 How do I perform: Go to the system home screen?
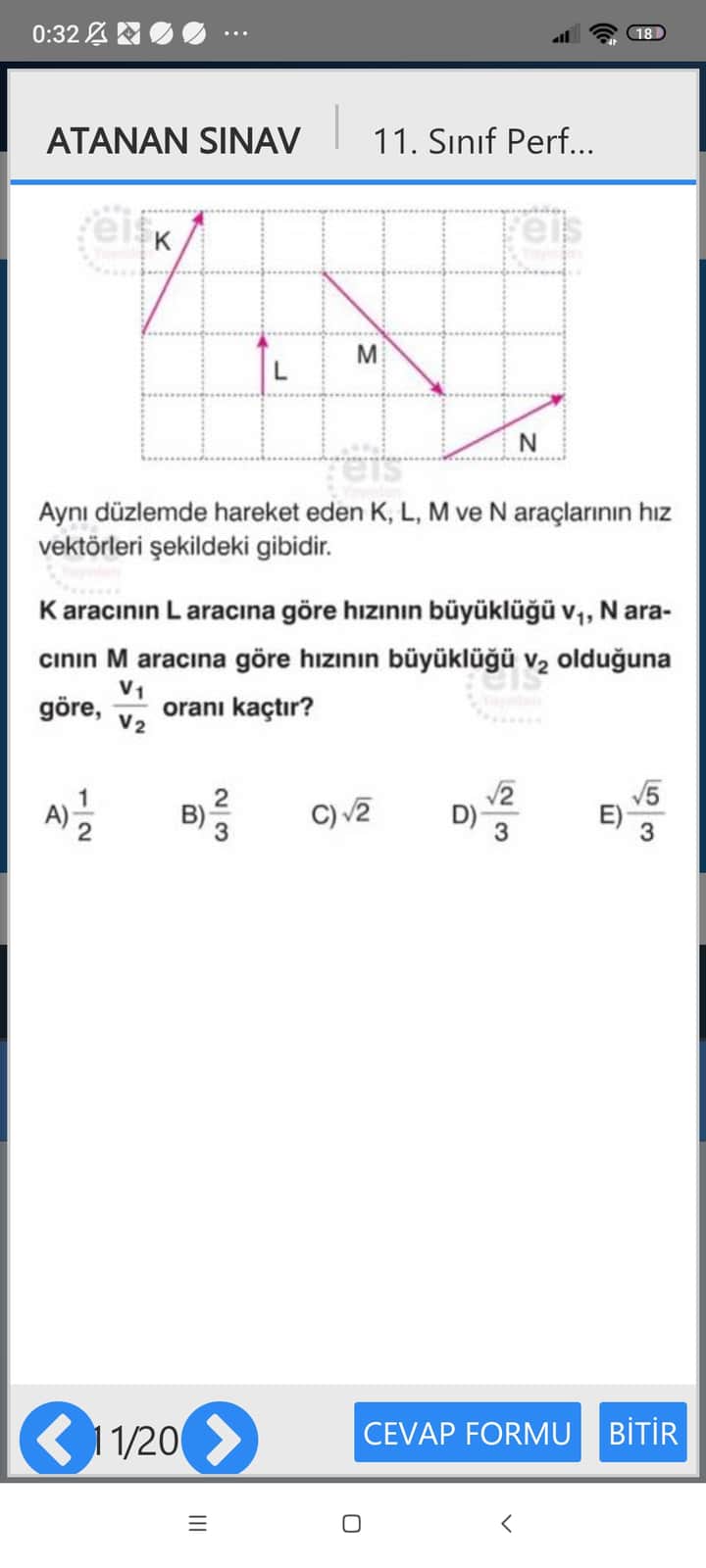tap(352, 1523)
